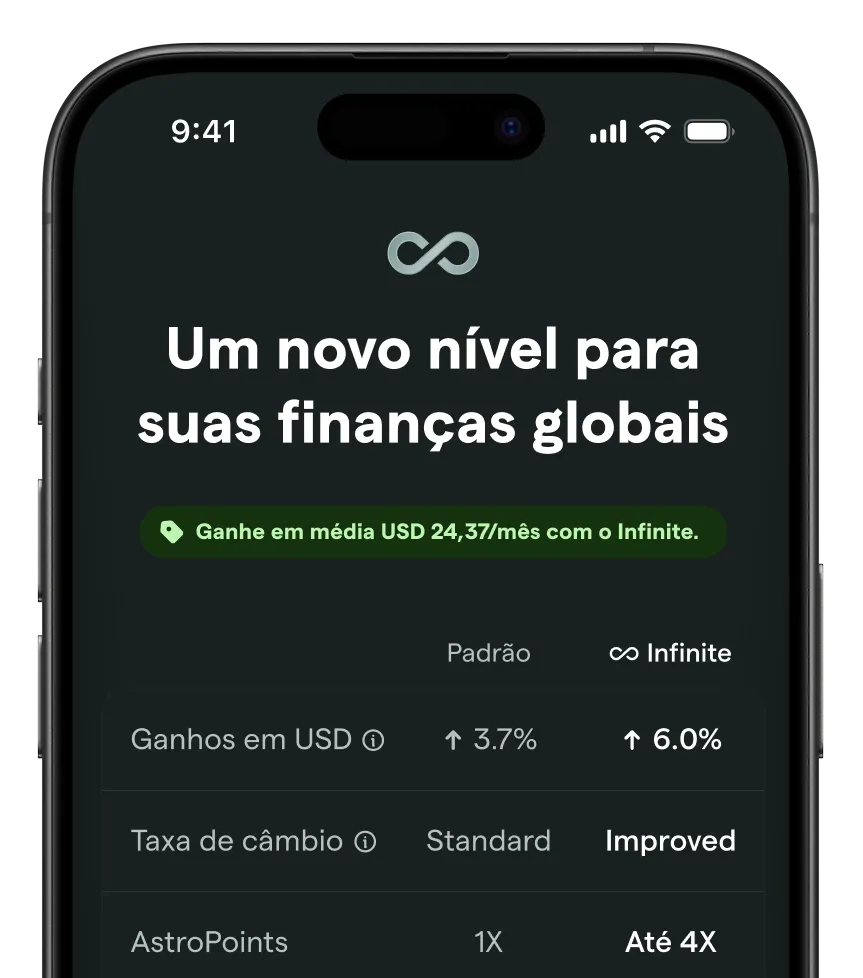Tap the 9:41 clock in the status bar
863x978 pixels.
click(205, 131)
